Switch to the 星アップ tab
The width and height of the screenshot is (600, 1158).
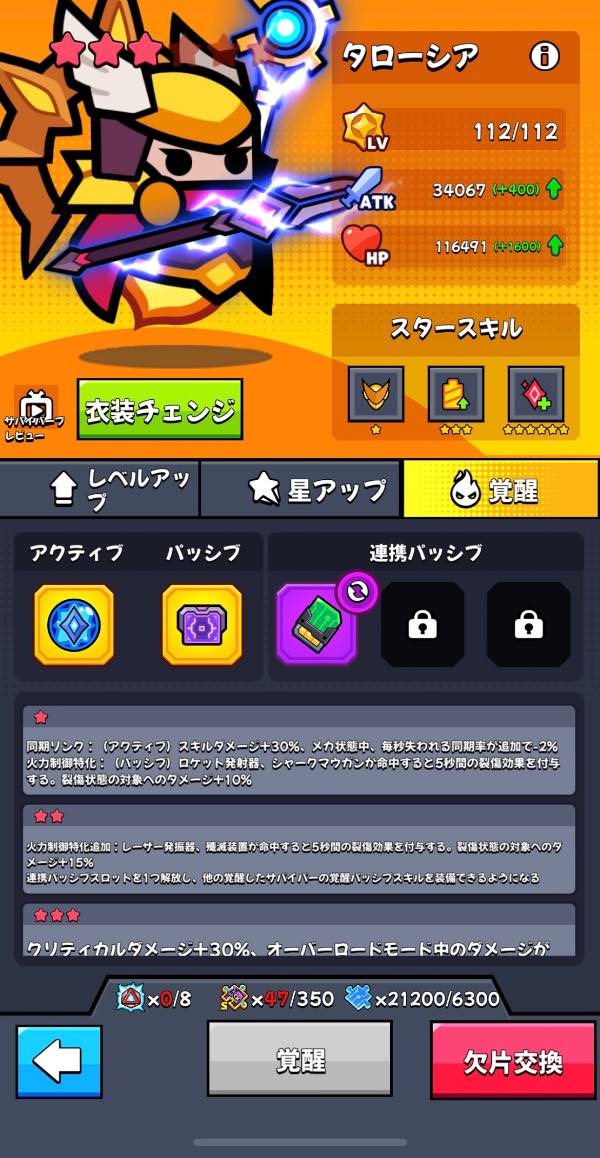click(x=302, y=489)
